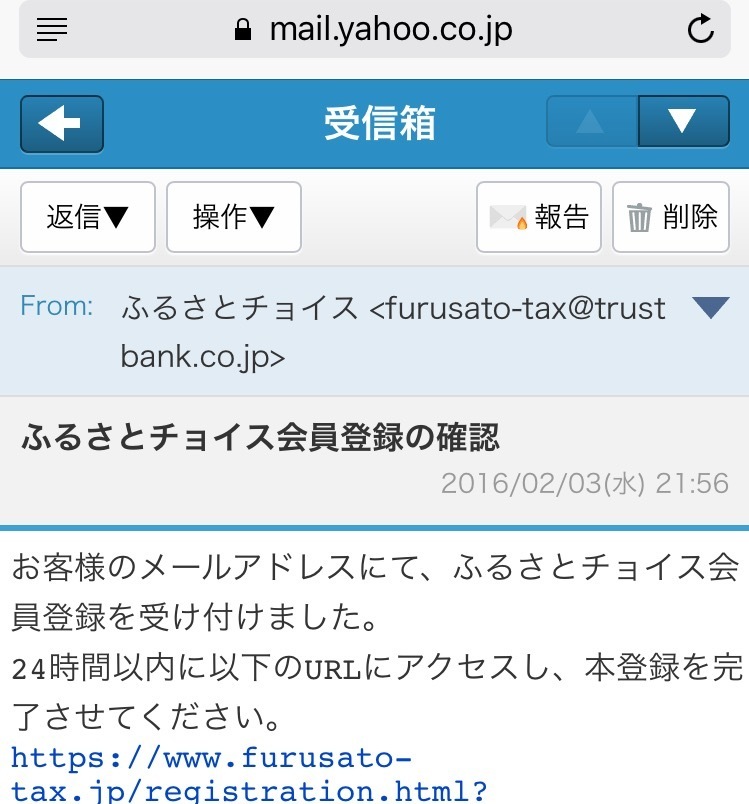Tap the mail.yahoo.co.jp address bar

tap(374, 29)
